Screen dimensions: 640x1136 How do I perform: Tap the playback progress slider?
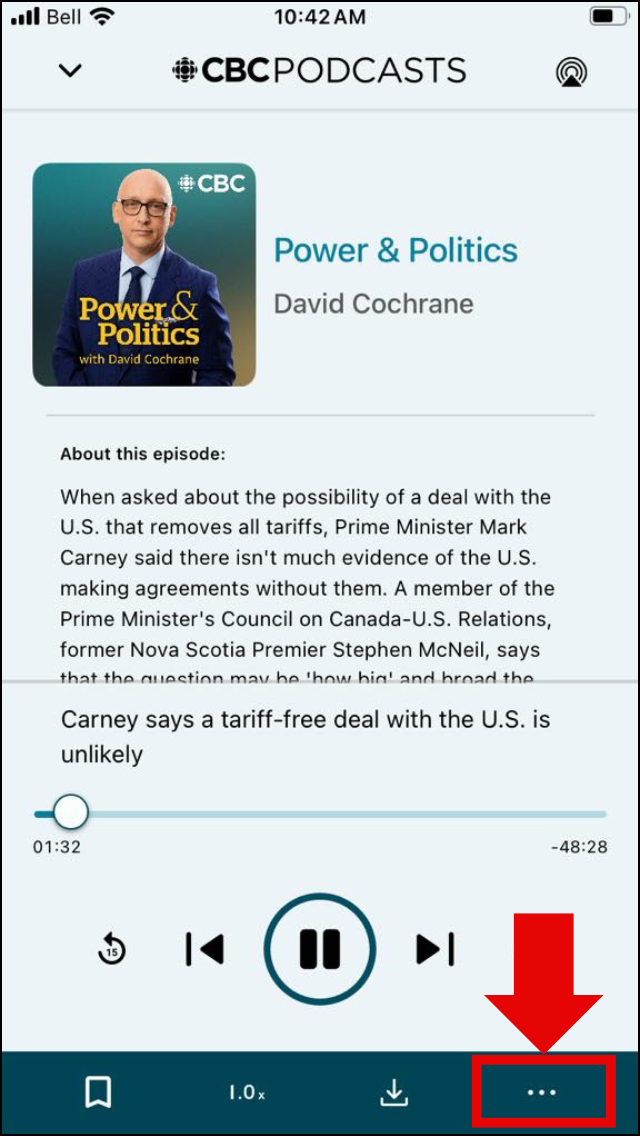(320, 814)
